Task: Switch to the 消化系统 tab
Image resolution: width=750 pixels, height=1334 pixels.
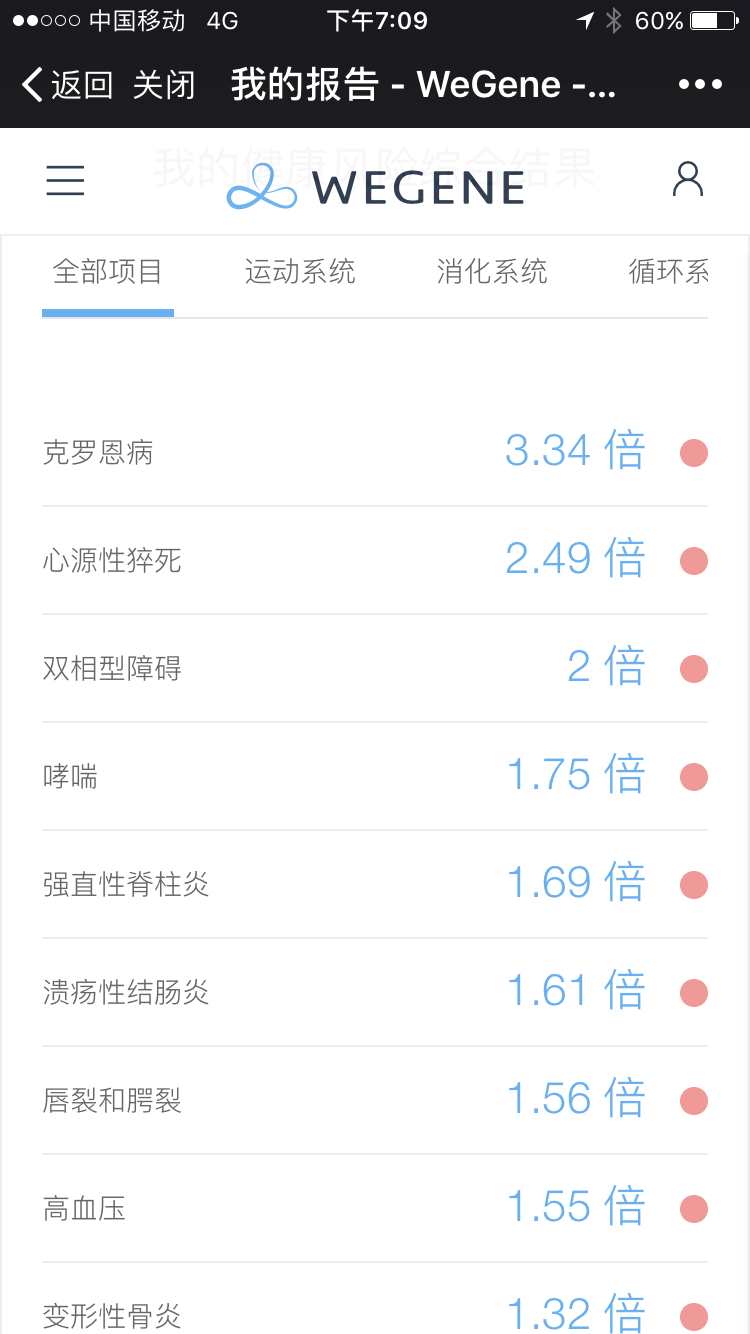Action: [492, 272]
